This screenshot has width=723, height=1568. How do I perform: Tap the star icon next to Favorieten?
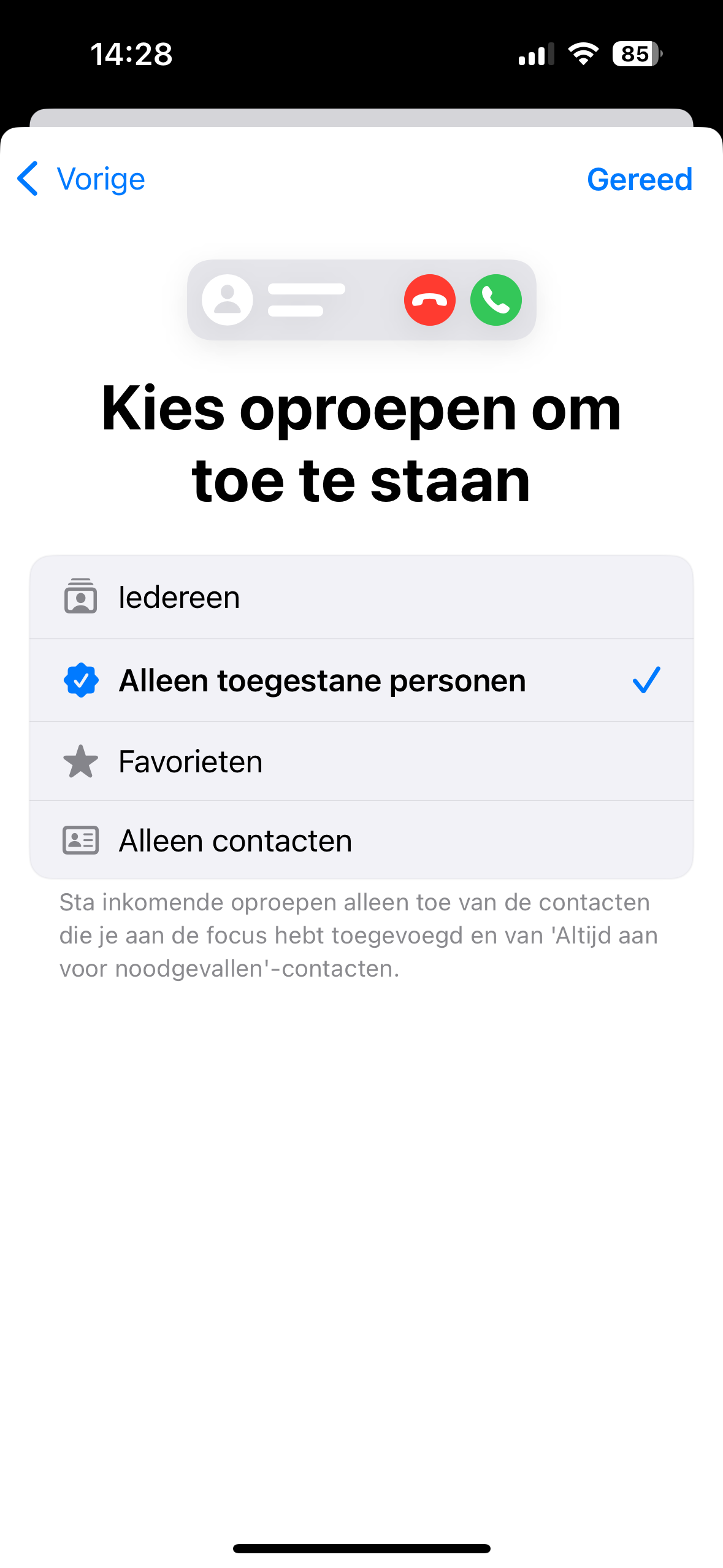click(80, 761)
